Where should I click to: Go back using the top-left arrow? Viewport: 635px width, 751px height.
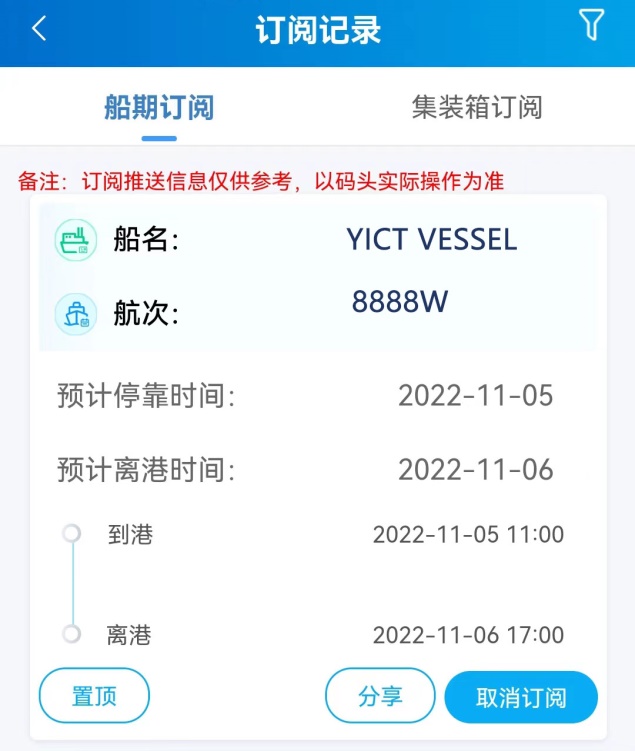point(39,29)
